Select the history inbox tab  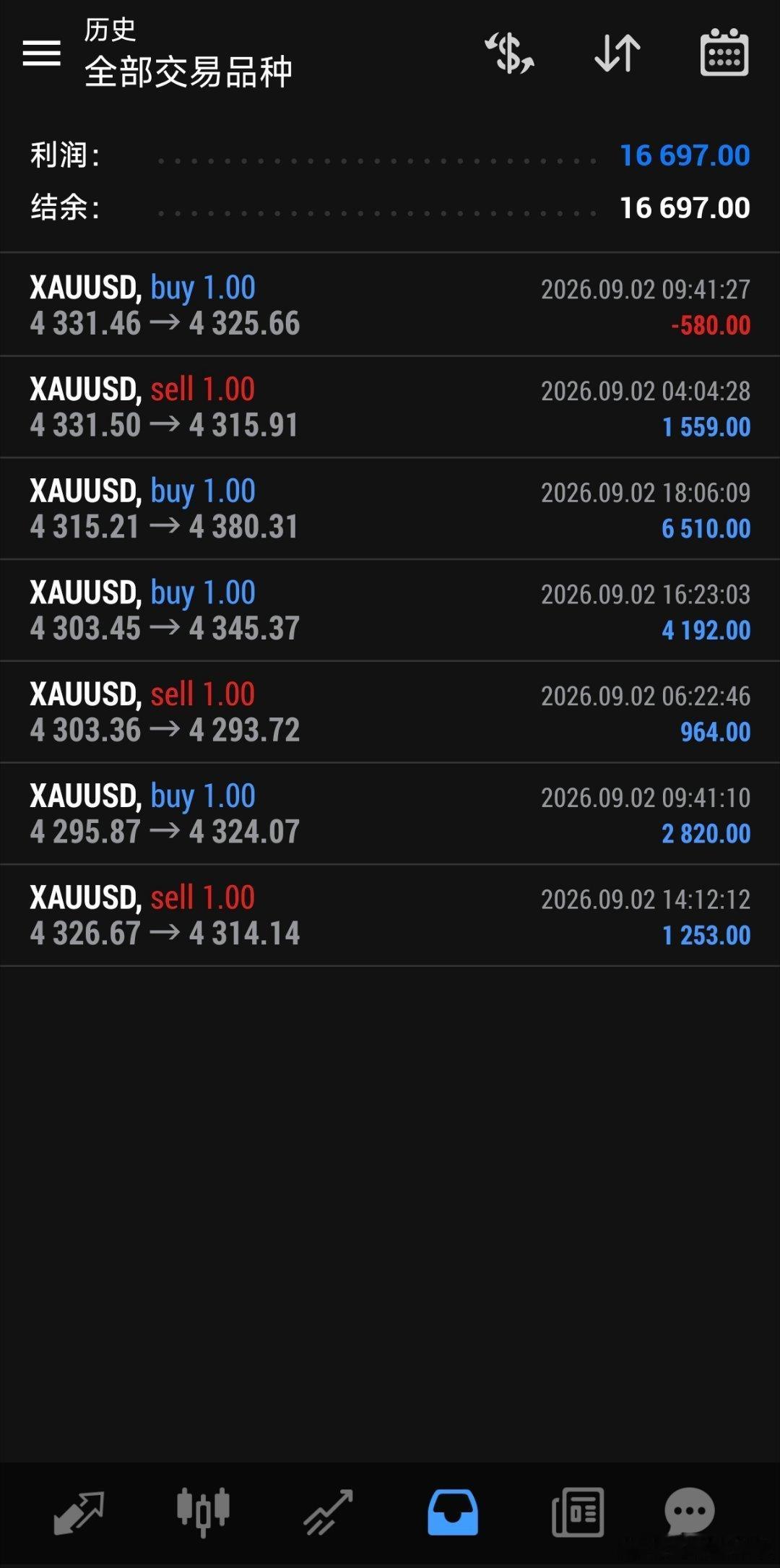point(453,1512)
